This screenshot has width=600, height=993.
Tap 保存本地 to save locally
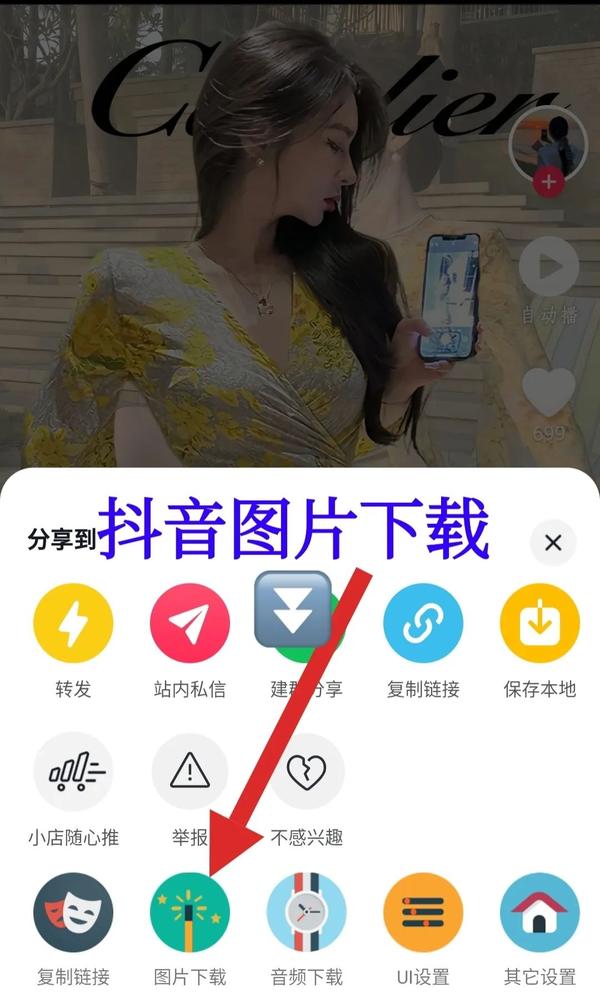540,625
